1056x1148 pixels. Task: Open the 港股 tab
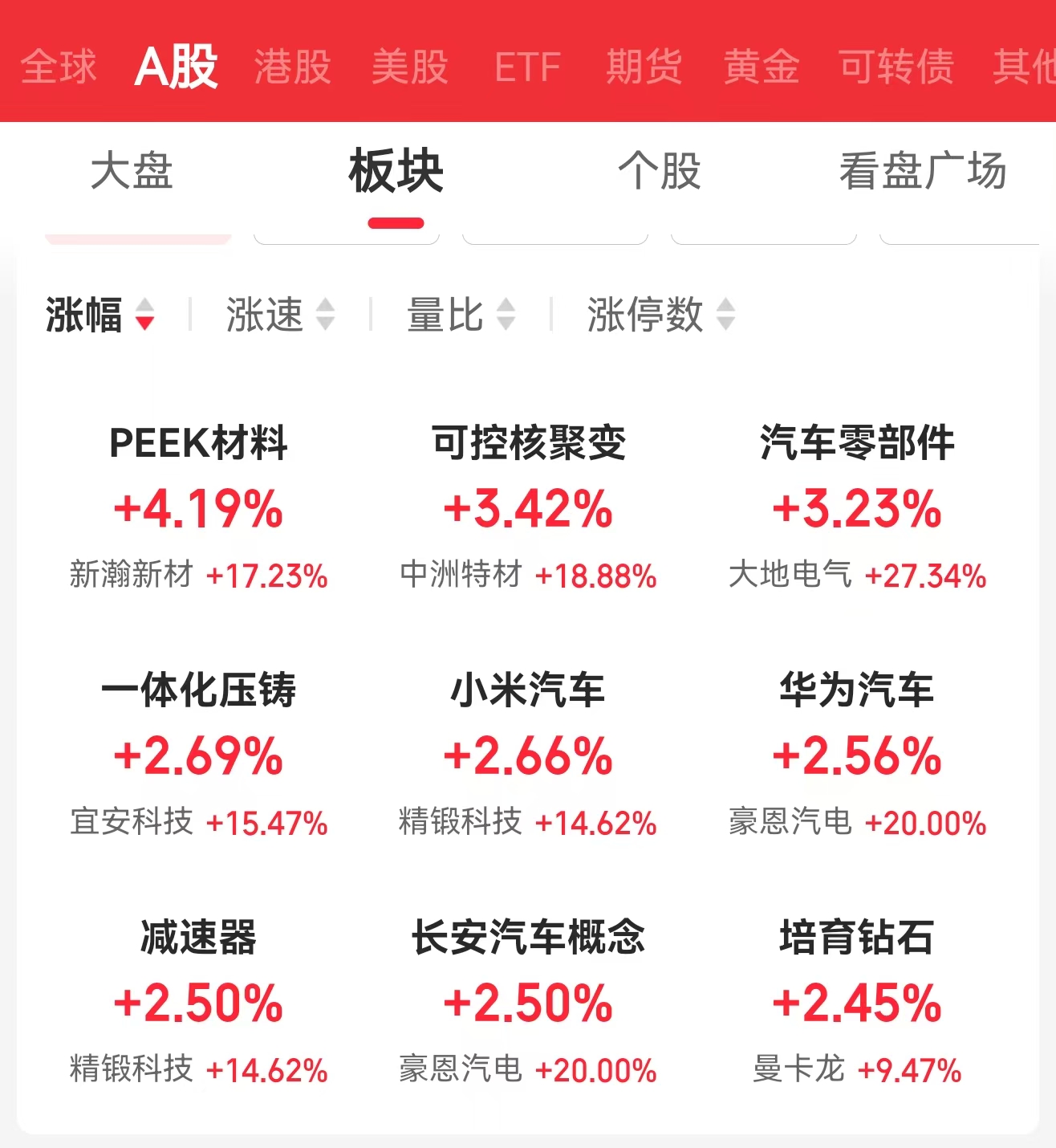[x=293, y=66]
